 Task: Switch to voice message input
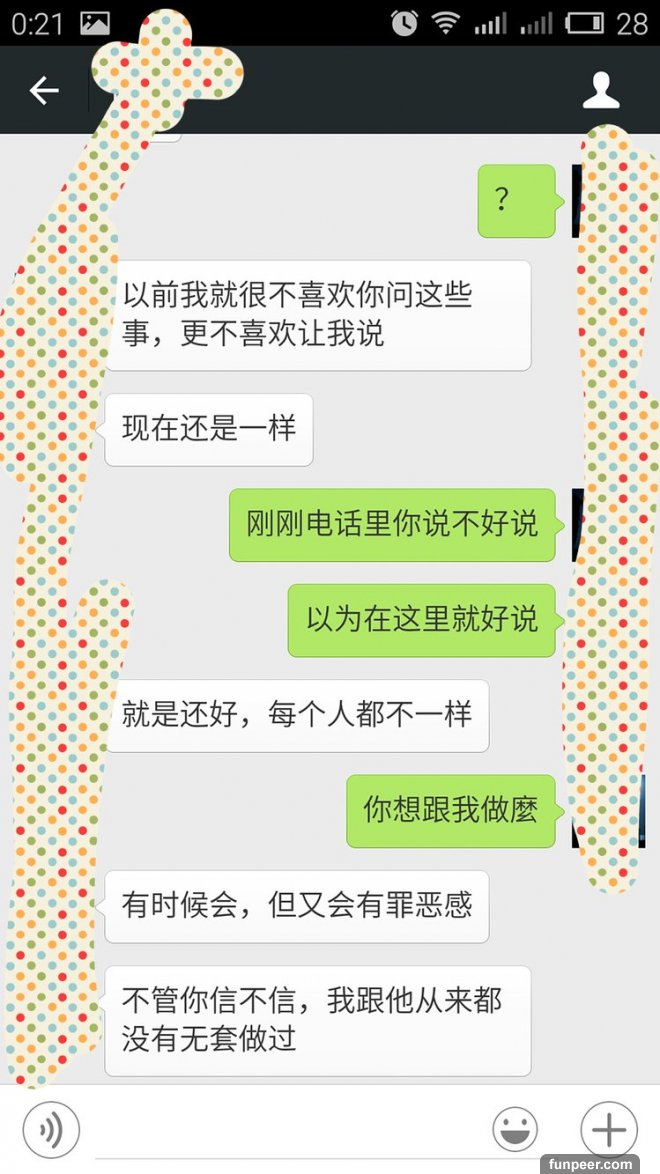click(x=51, y=1129)
